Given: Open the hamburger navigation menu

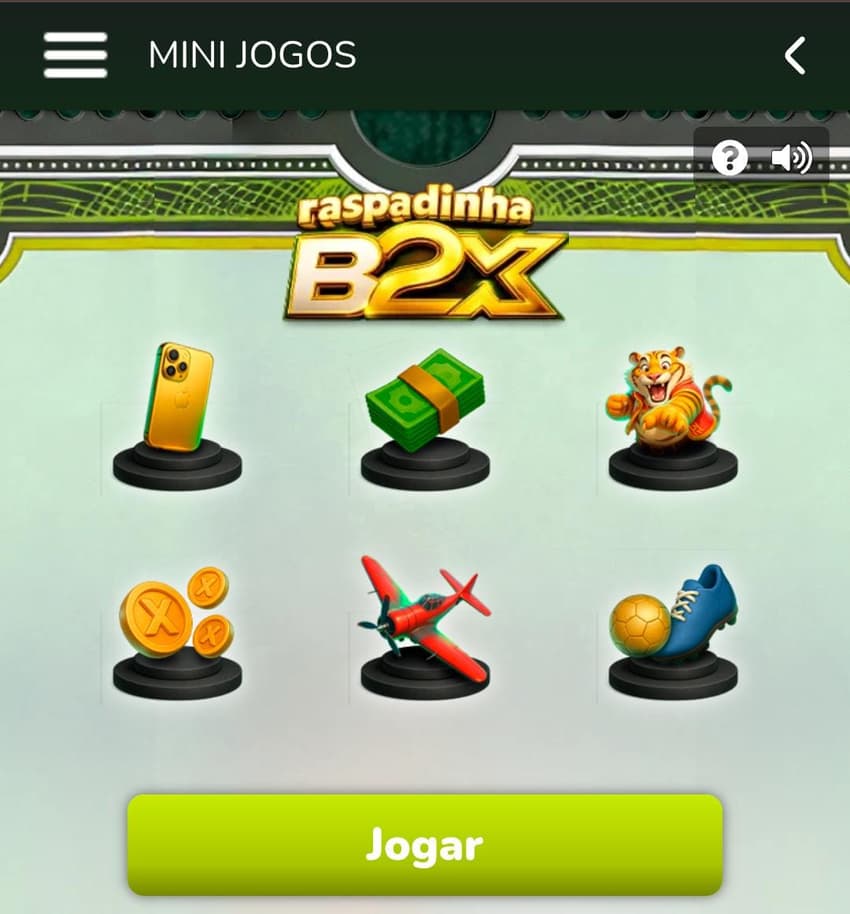Looking at the screenshot, I should [x=75, y=55].
